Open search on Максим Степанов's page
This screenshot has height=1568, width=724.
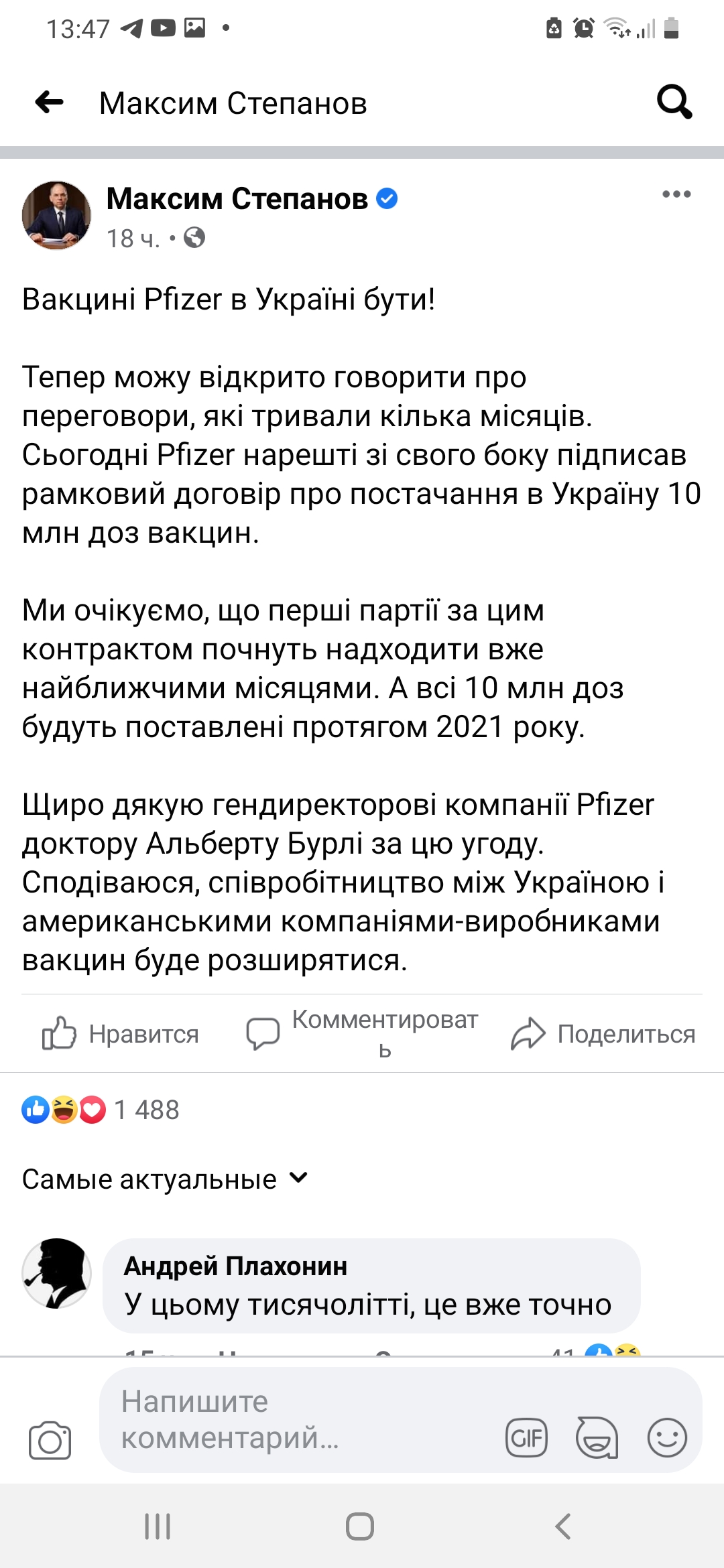click(x=674, y=102)
